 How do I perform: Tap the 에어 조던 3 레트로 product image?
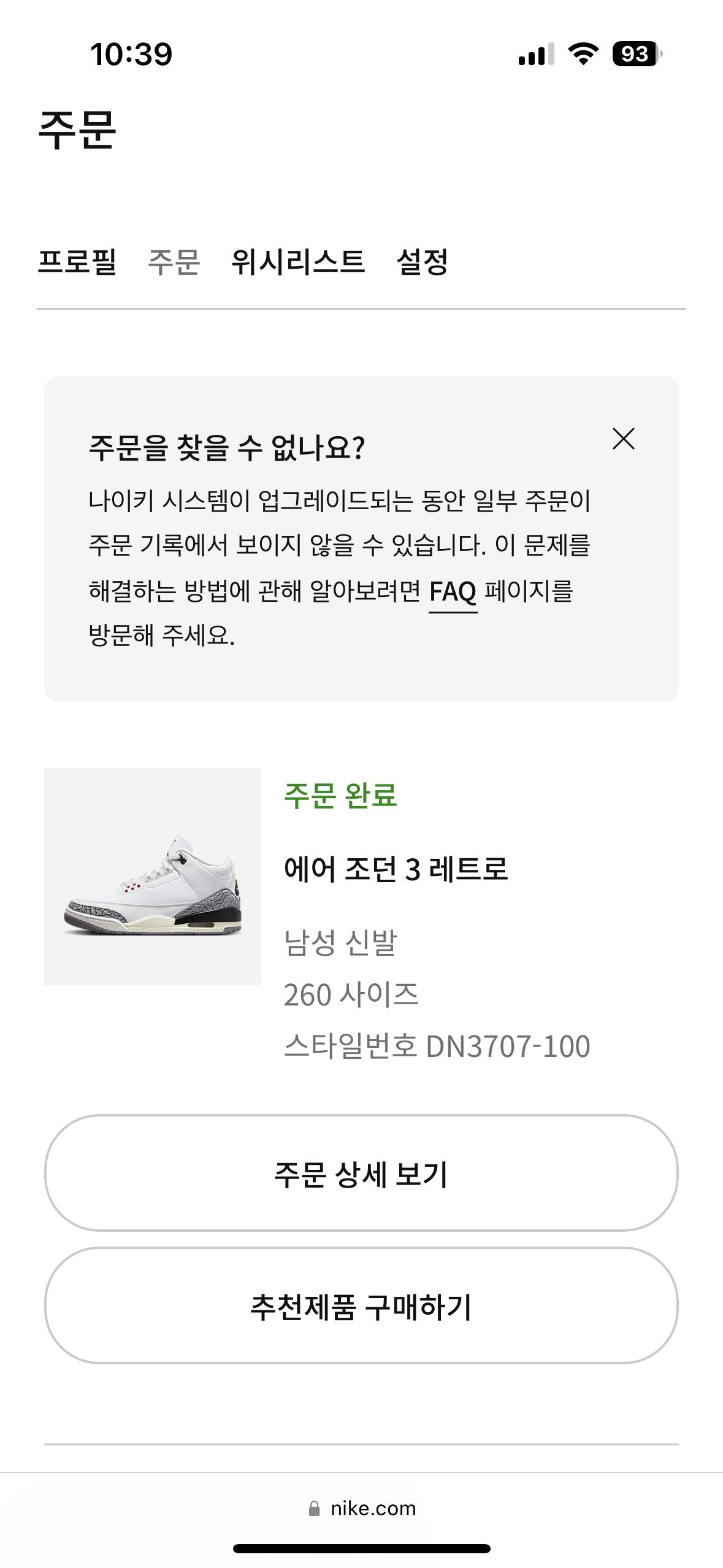click(x=153, y=877)
